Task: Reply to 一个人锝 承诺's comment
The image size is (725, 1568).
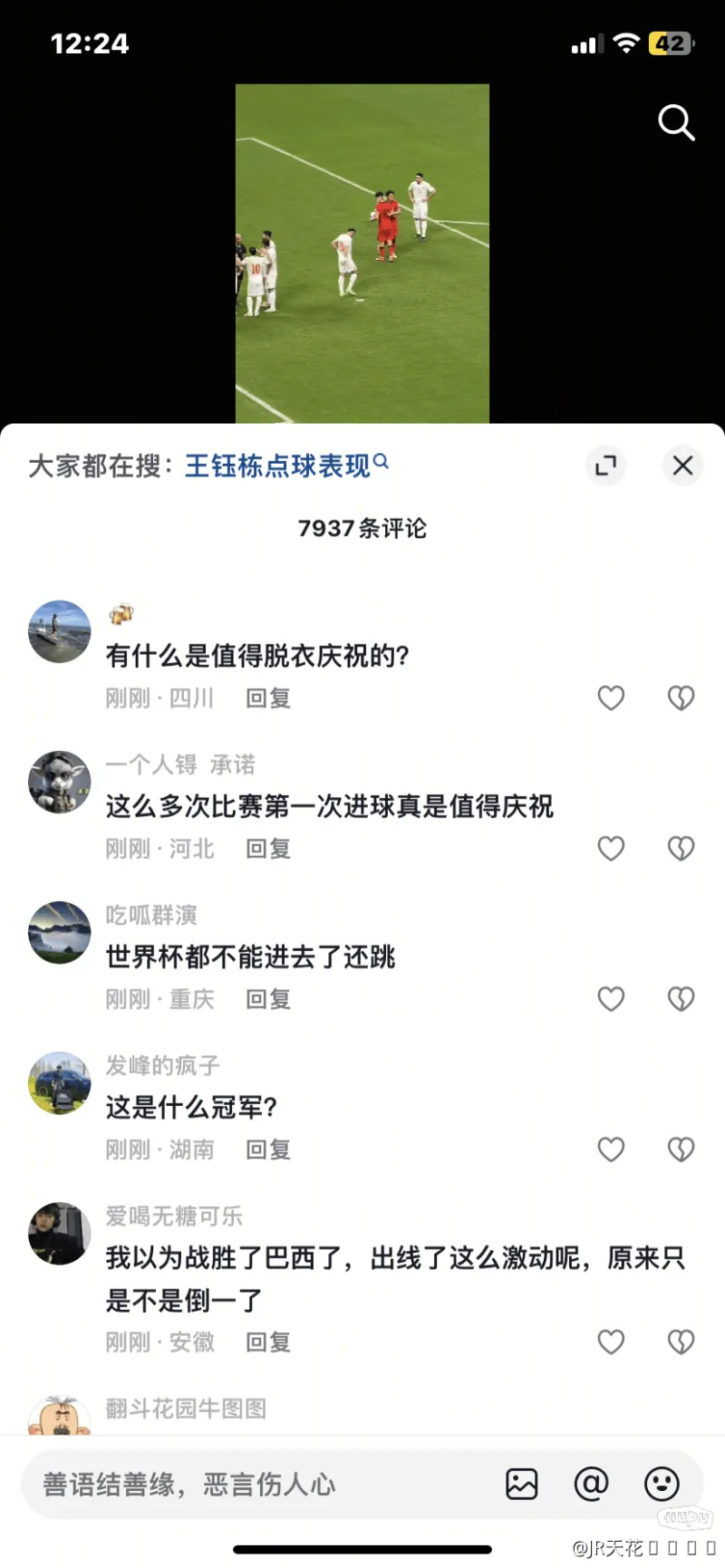Action: point(268,849)
